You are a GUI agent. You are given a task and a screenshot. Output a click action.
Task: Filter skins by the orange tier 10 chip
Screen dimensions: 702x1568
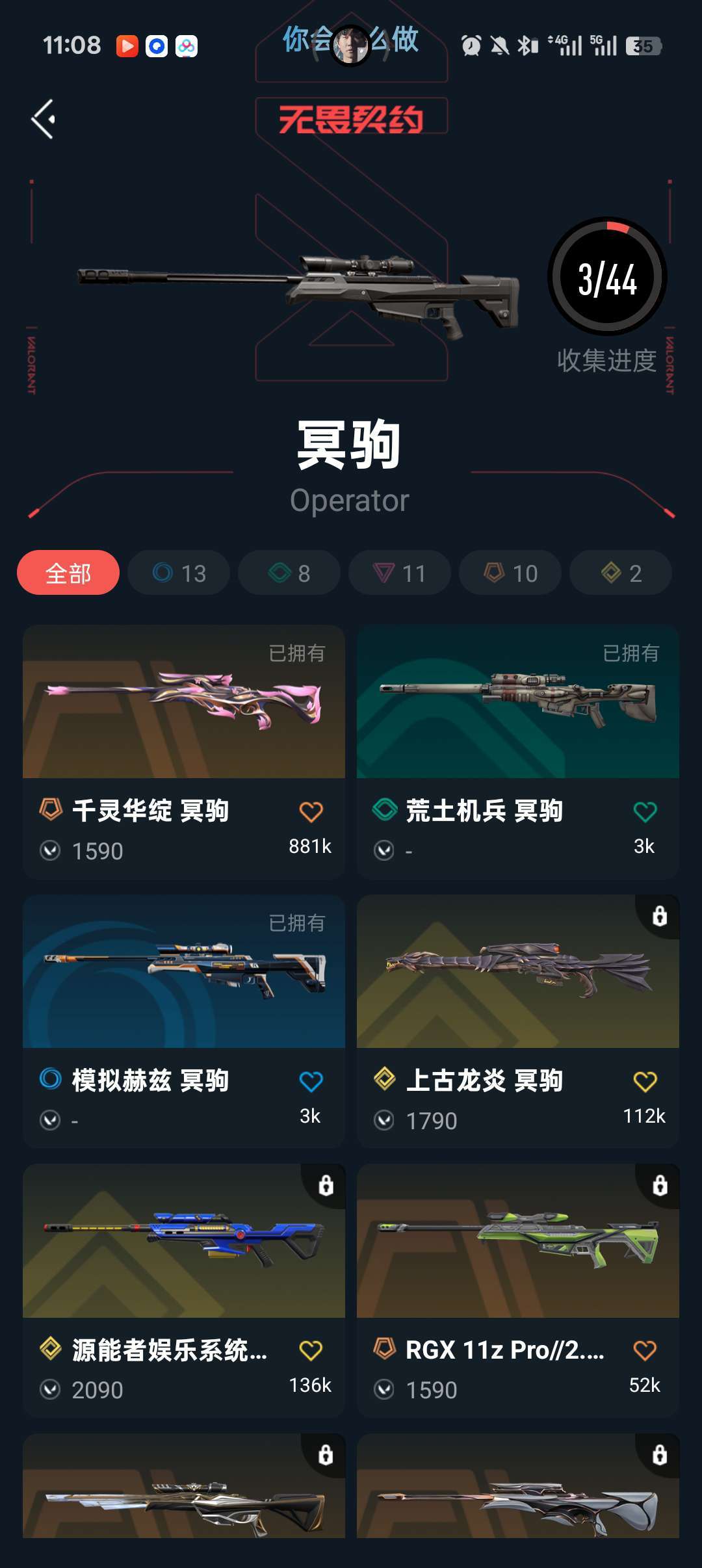pyautogui.click(x=510, y=573)
